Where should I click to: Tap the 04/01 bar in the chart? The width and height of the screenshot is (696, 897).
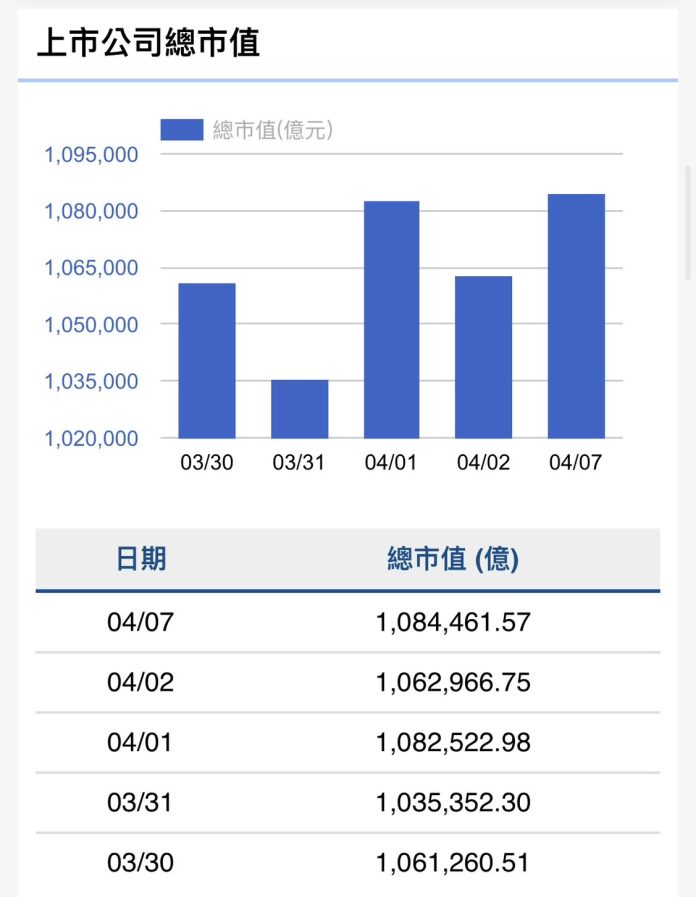(x=391, y=320)
